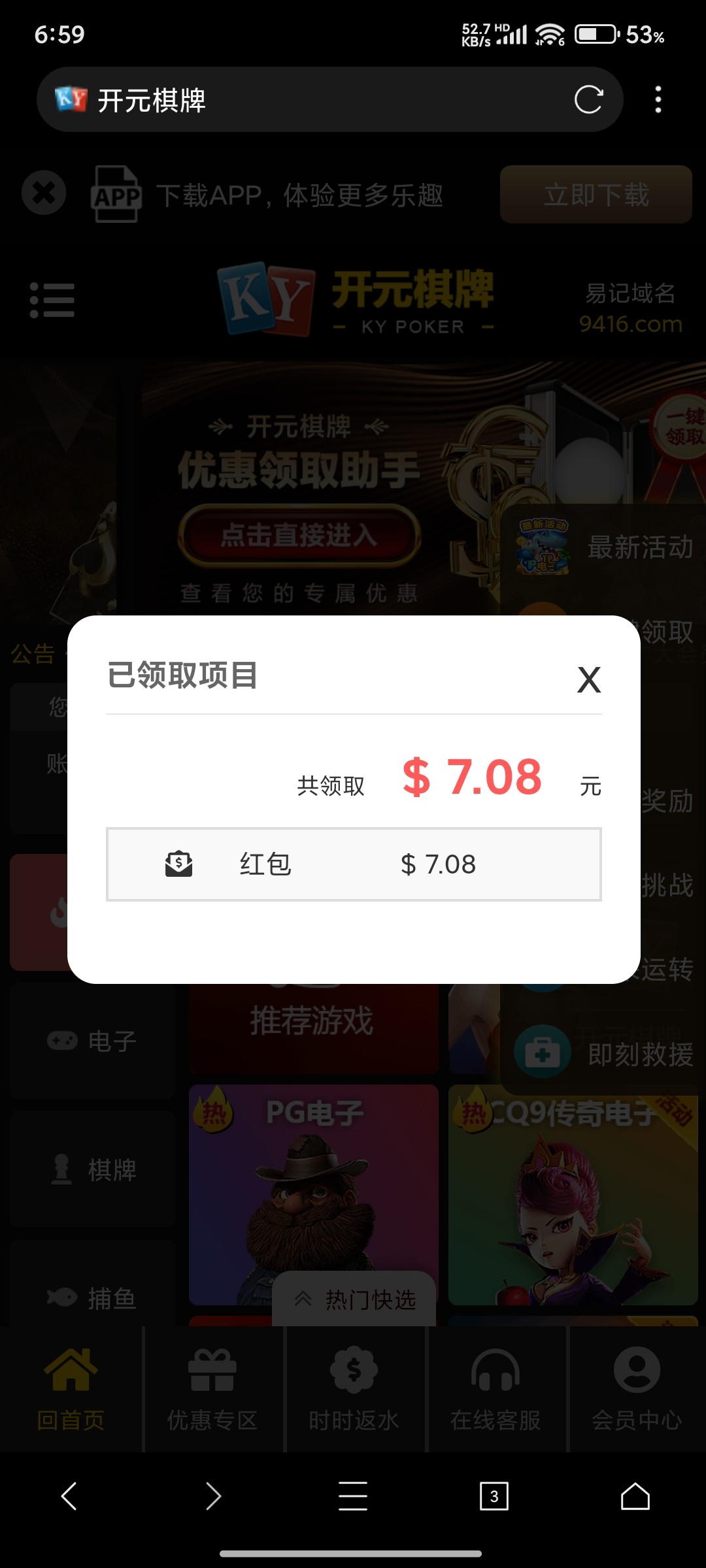Go forward with the browser forward arrow
The image size is (706, 1568).
[x=212, y=1496]
